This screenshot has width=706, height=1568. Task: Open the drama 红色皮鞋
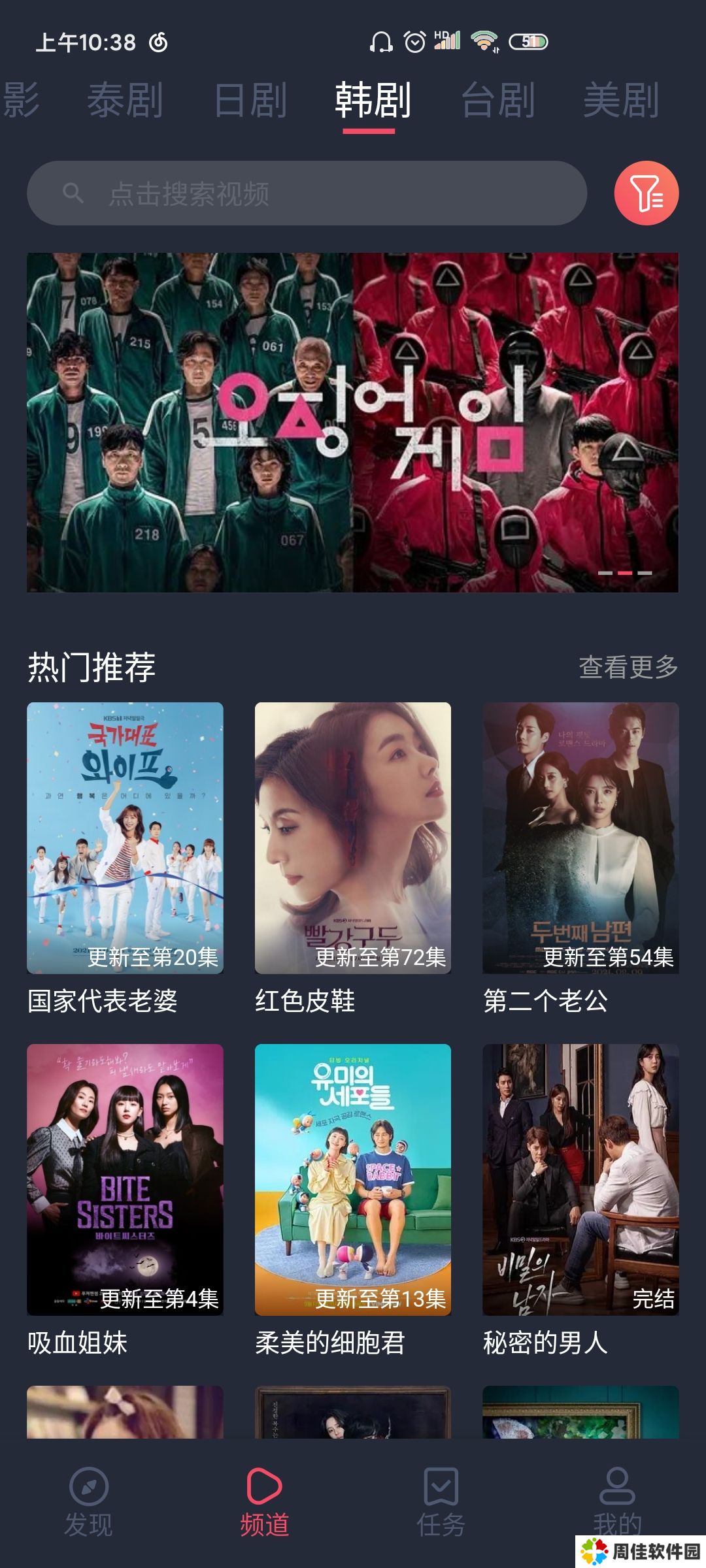[352, 838]
